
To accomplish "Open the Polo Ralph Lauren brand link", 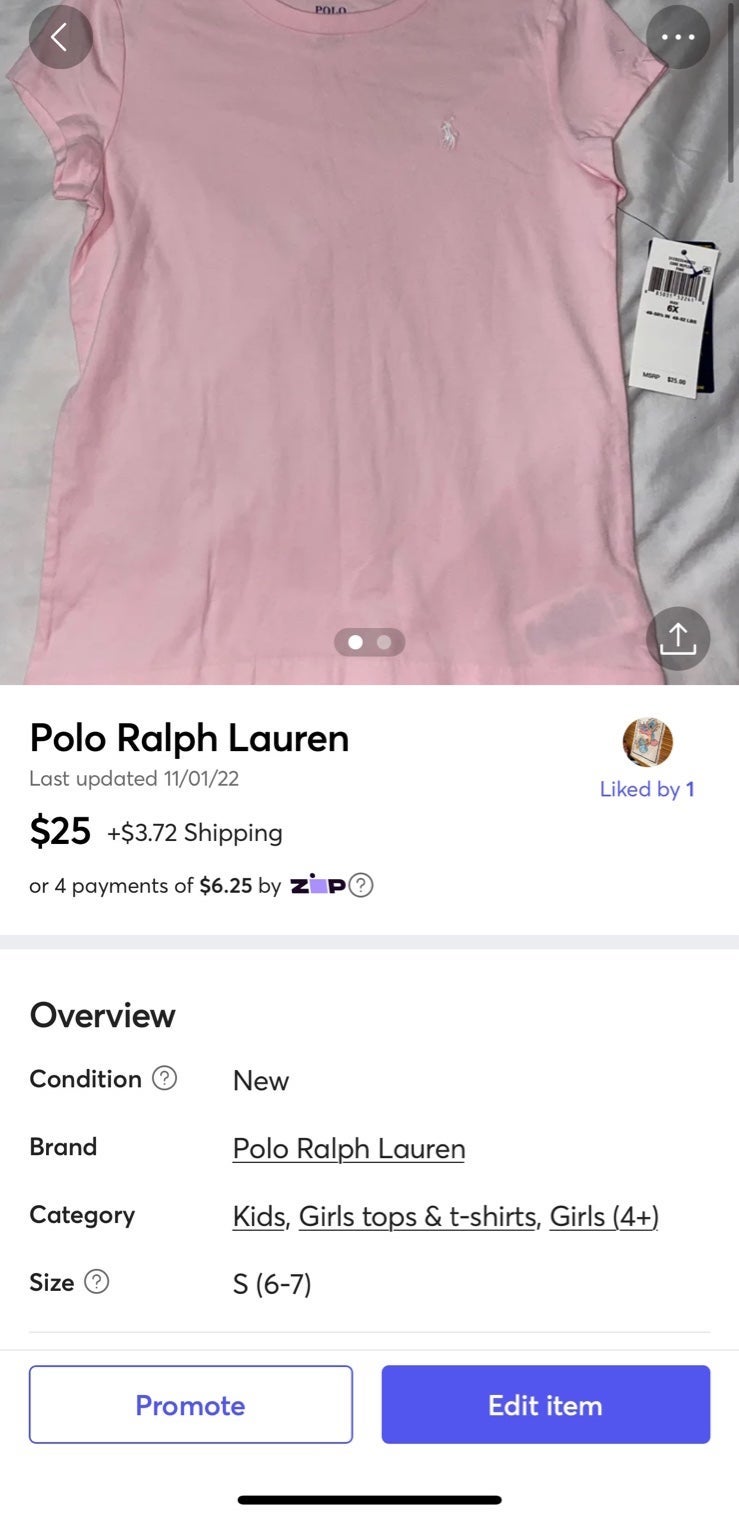I will click(x=349, y=1148).
